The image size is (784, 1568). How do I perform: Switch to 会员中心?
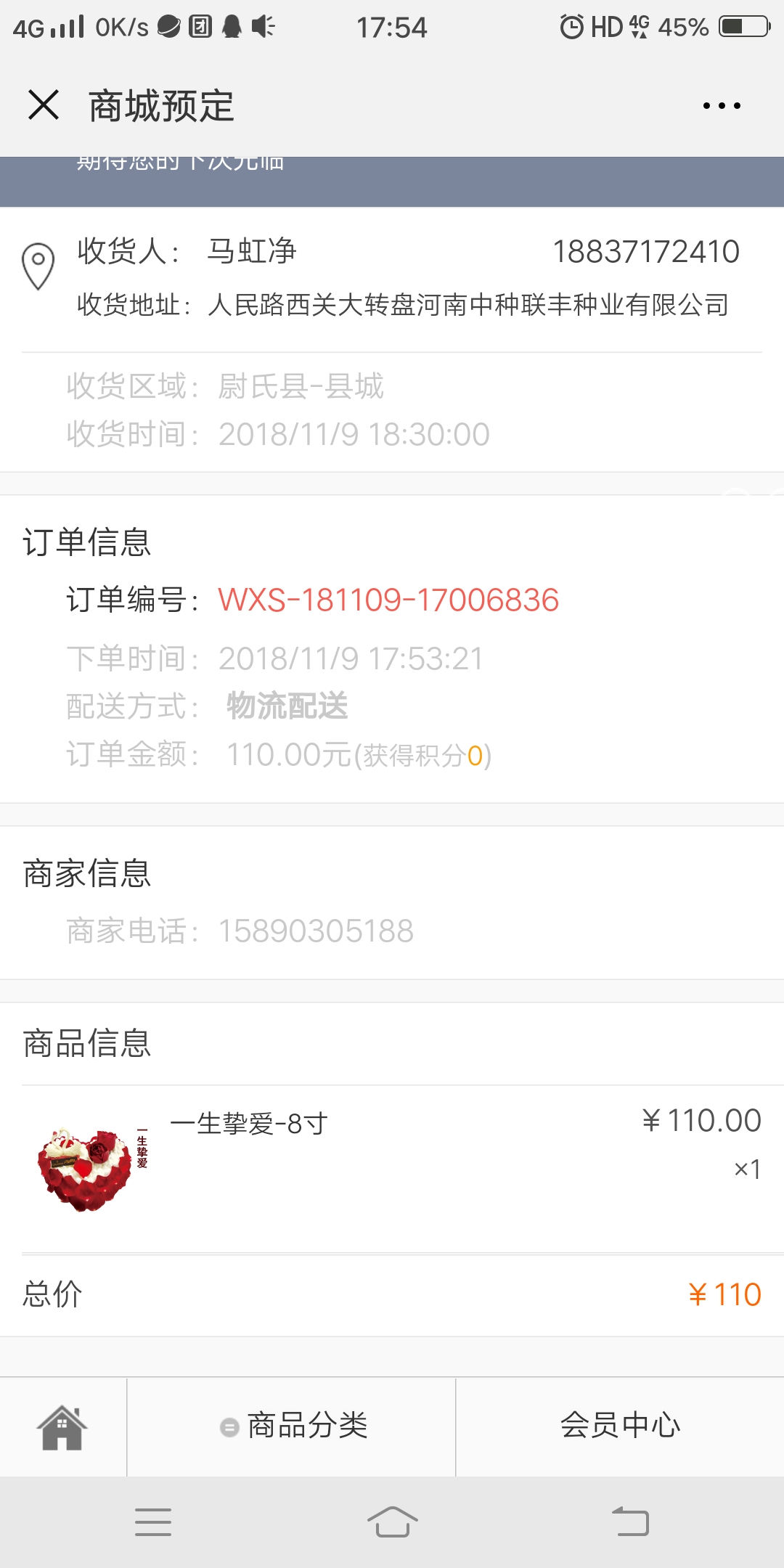click(x=620, y=1426)
